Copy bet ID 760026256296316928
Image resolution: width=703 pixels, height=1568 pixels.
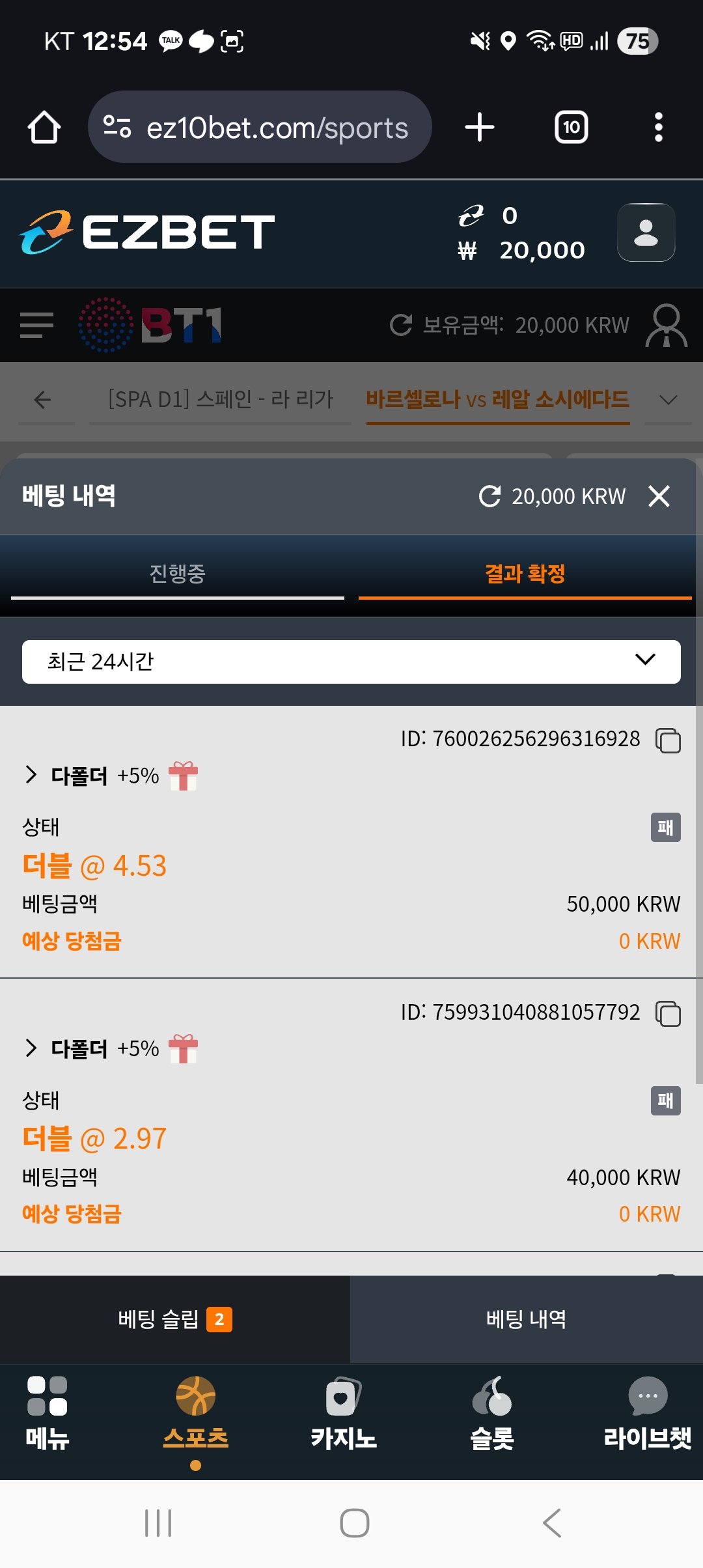click(668, 740)
